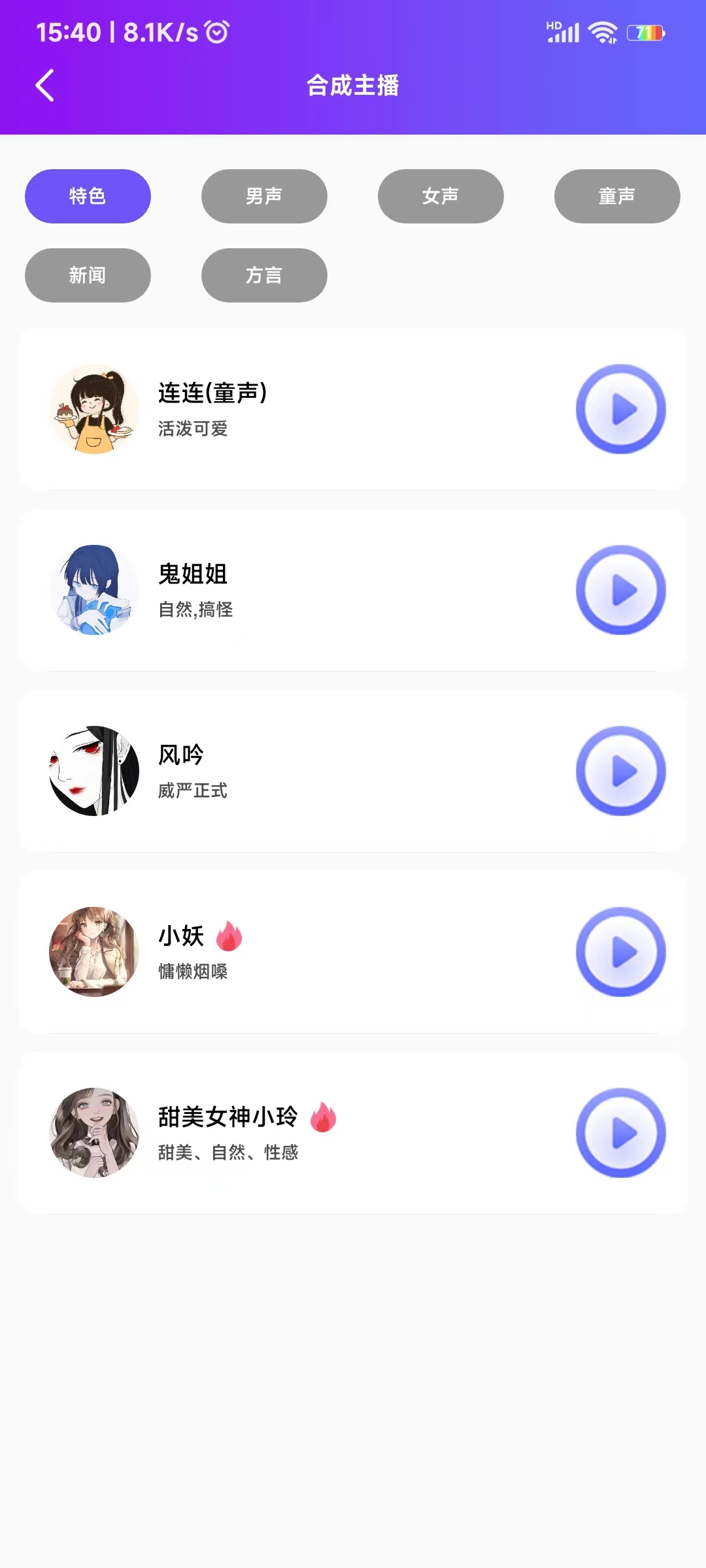Select the 风吟 voice card

pyautogui.click(x=353, y=771)
